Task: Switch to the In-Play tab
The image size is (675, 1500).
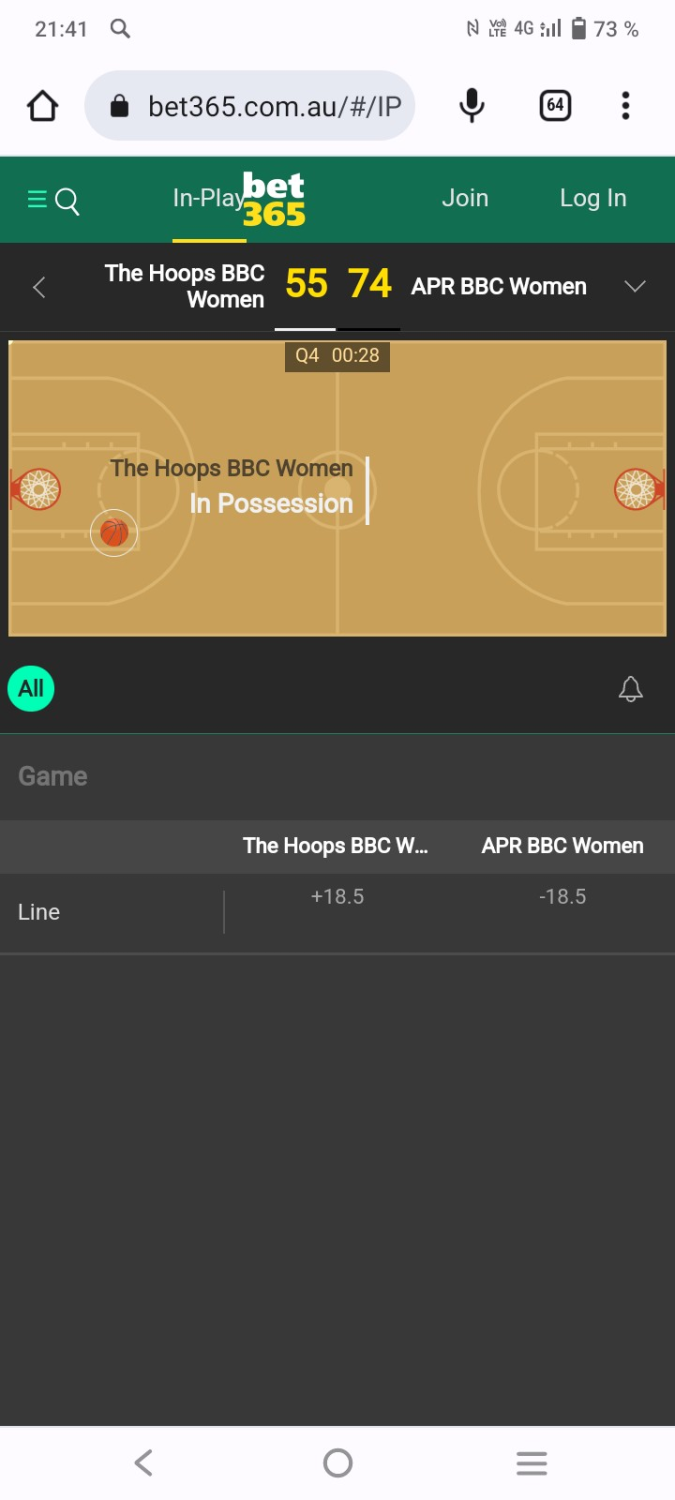Action: (x=208, y=198)
